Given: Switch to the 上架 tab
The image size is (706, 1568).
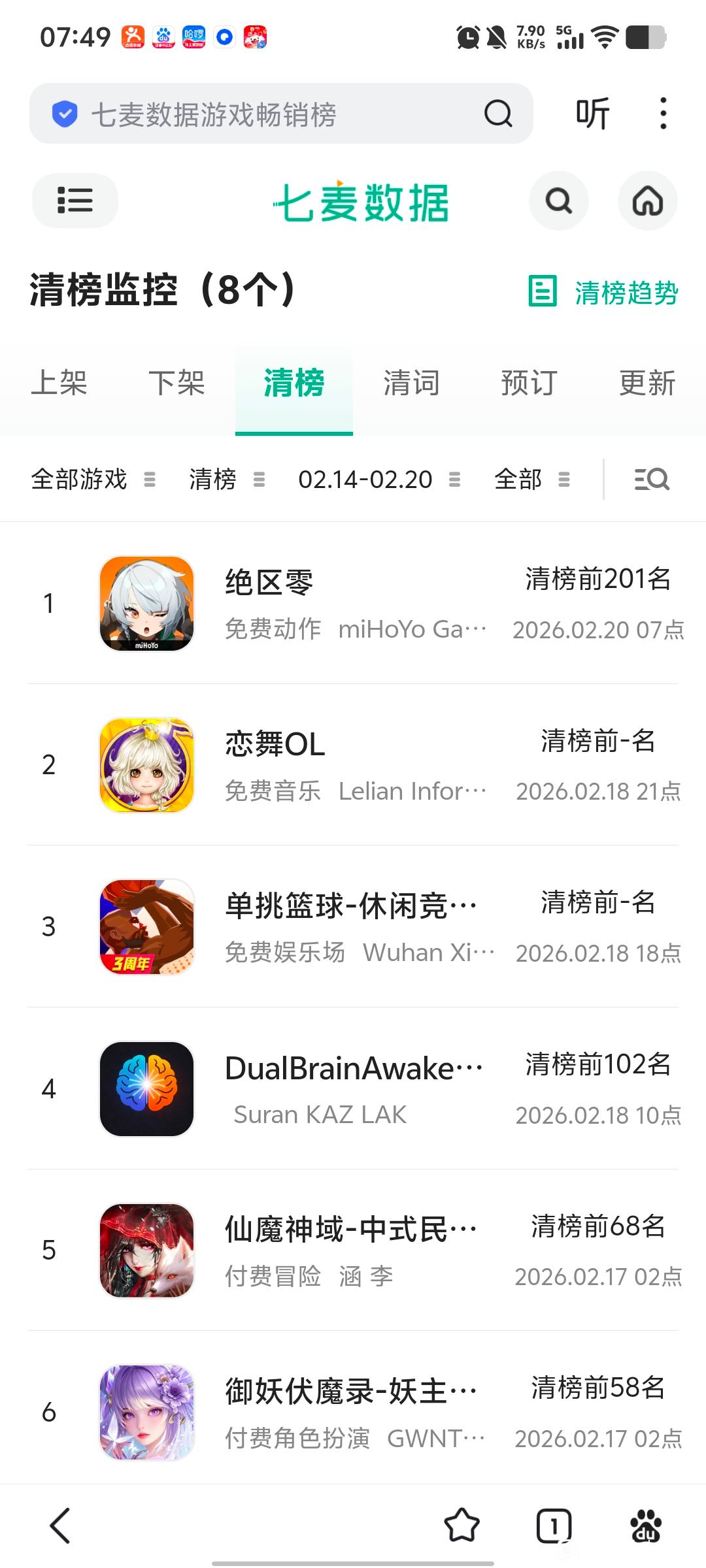Looking at the screenshot, I should [59, 384].
